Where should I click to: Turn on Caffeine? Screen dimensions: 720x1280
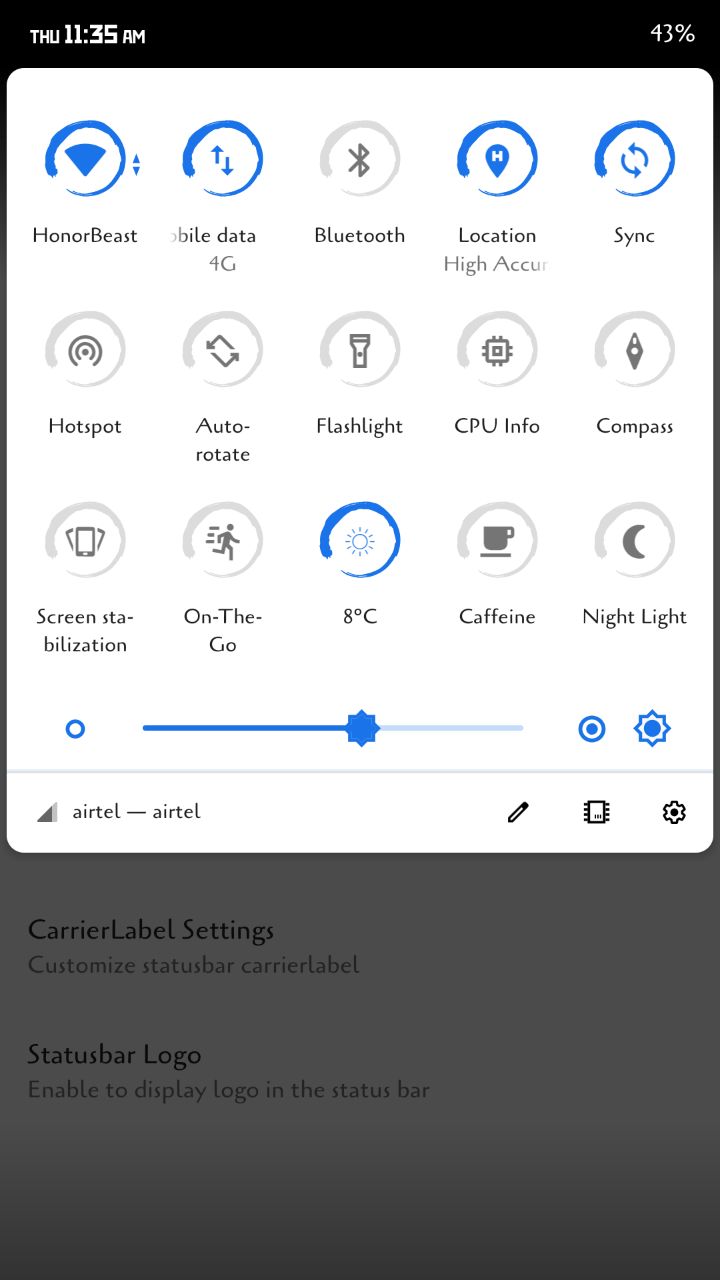(497, 541)
